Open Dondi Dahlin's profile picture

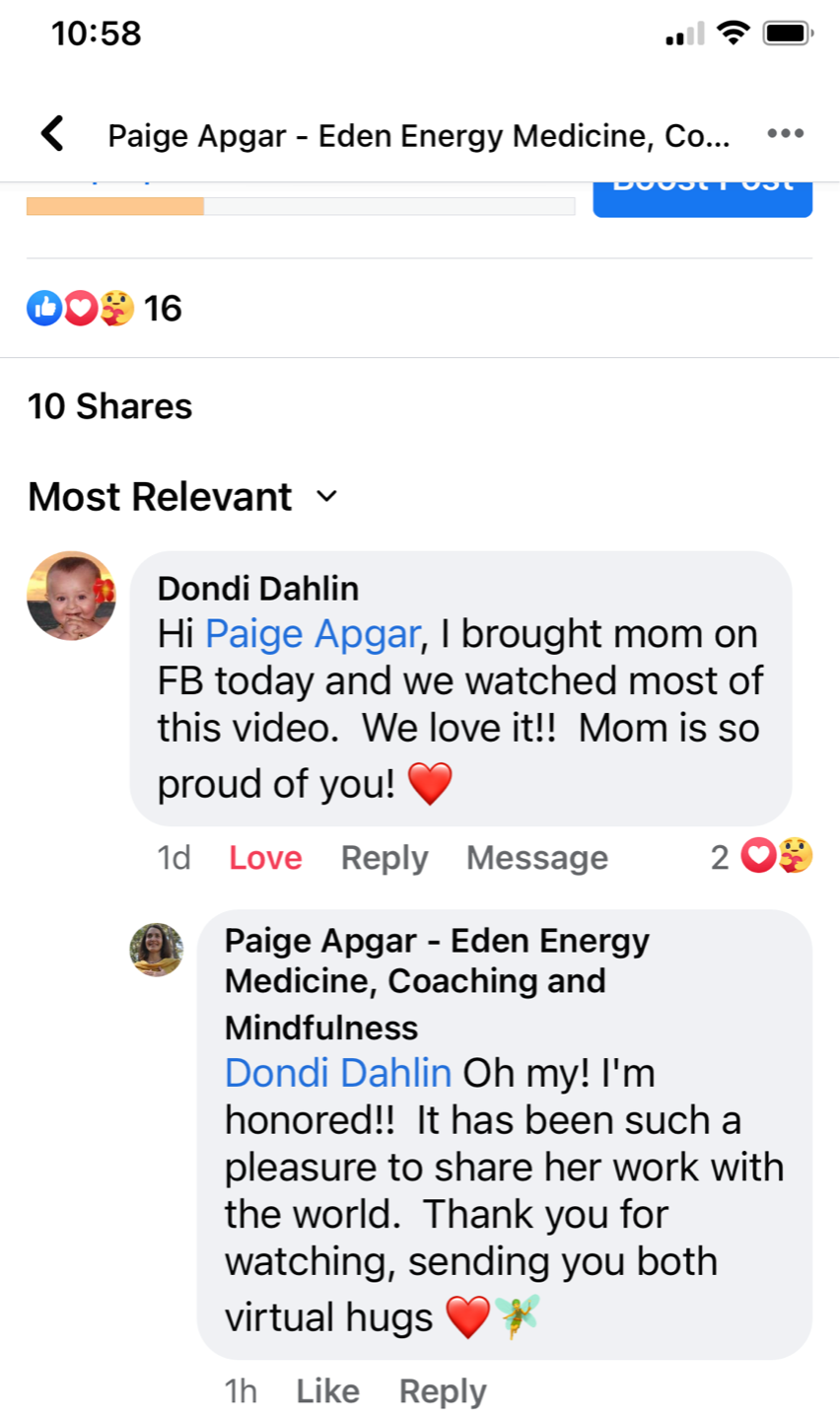click(71, 596)
